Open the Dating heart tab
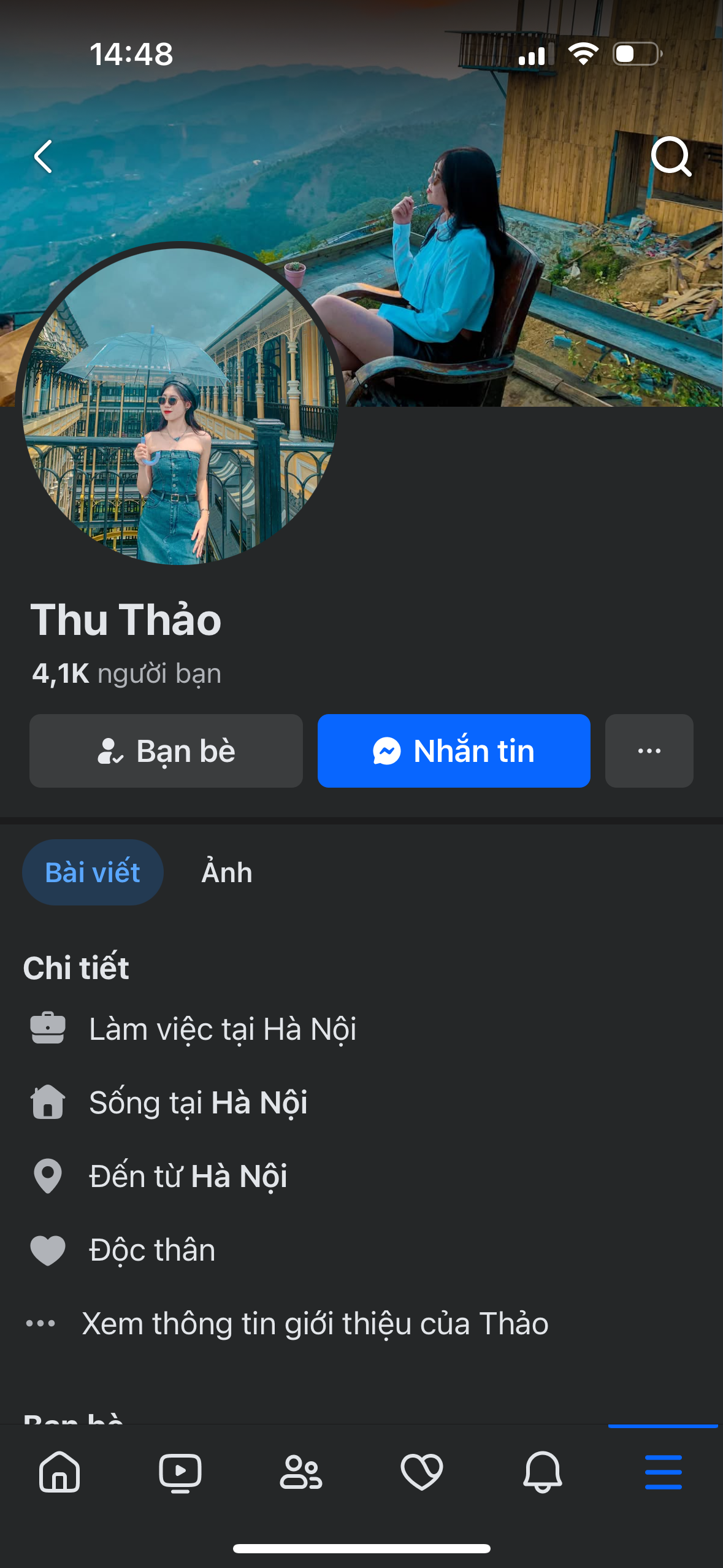This screenshot has height=1568, width=723. 421,1471
